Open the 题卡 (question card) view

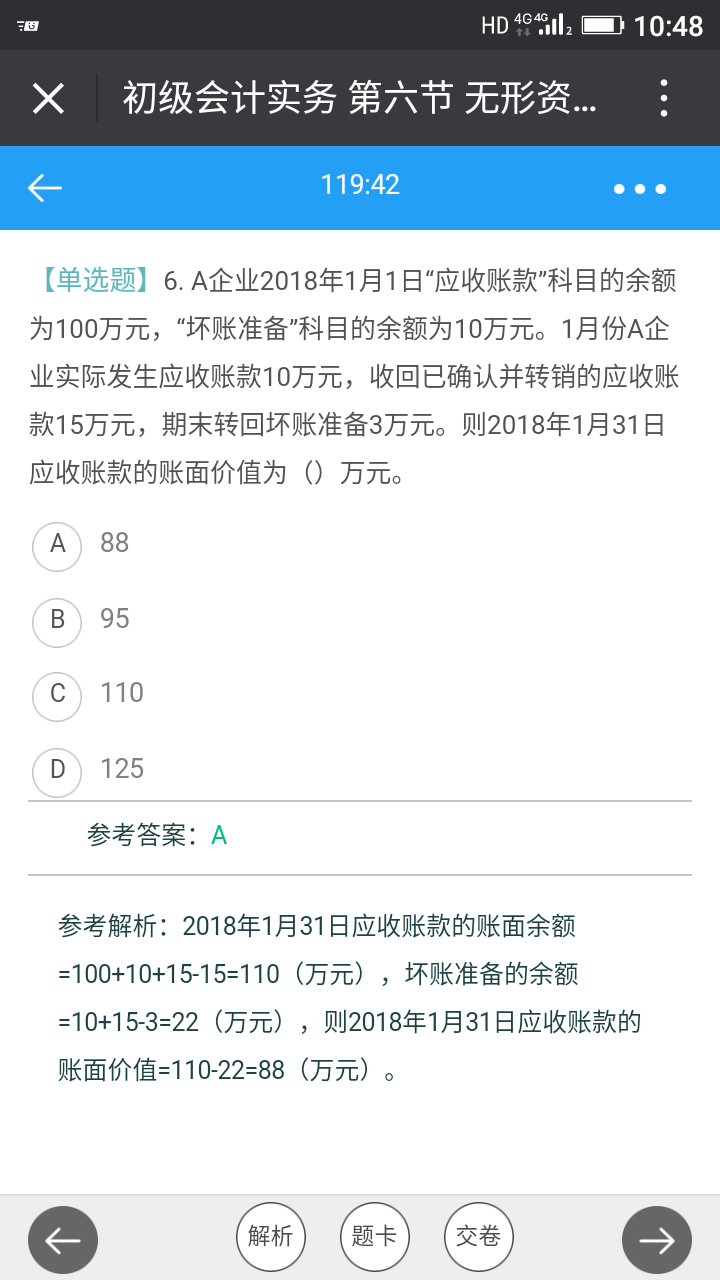coord(374,1236)
